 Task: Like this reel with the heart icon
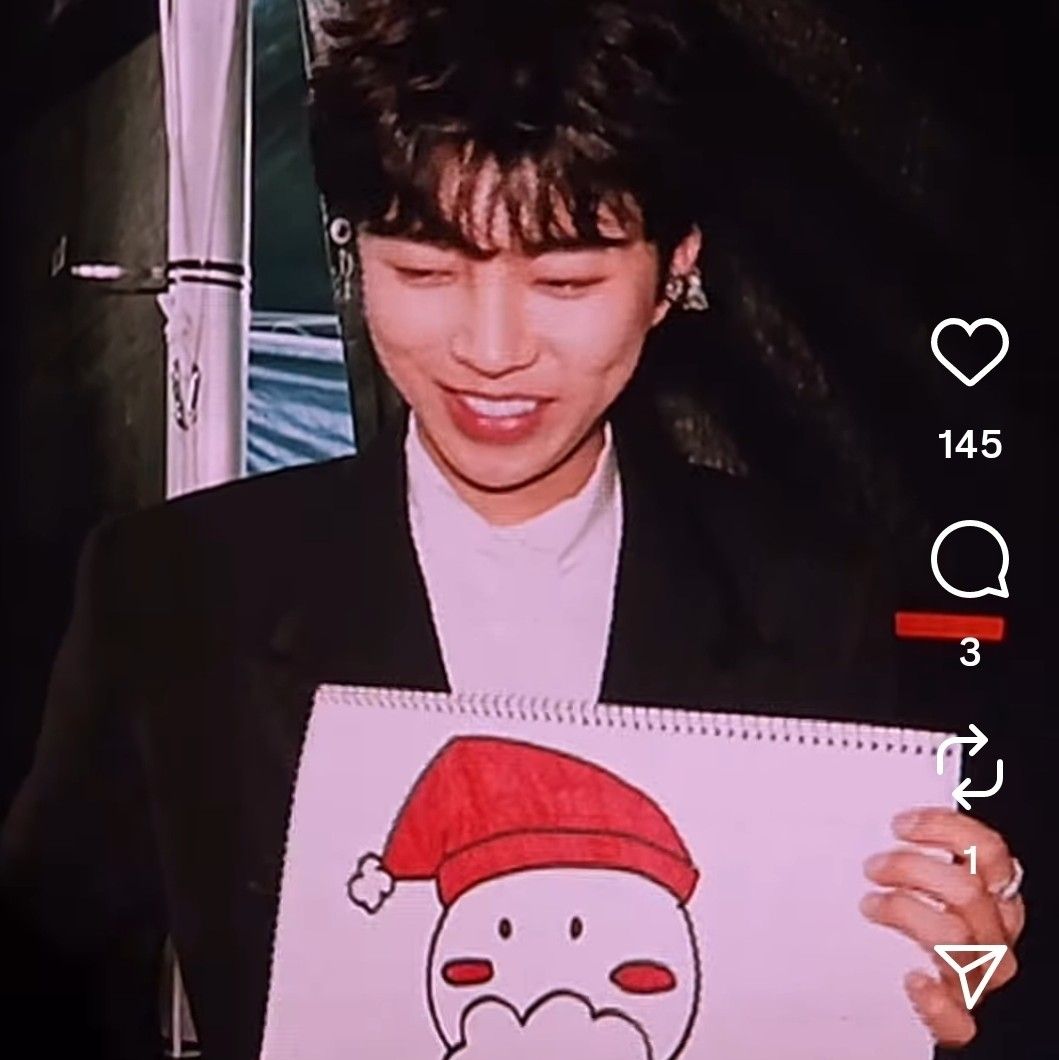pos(969,352)
